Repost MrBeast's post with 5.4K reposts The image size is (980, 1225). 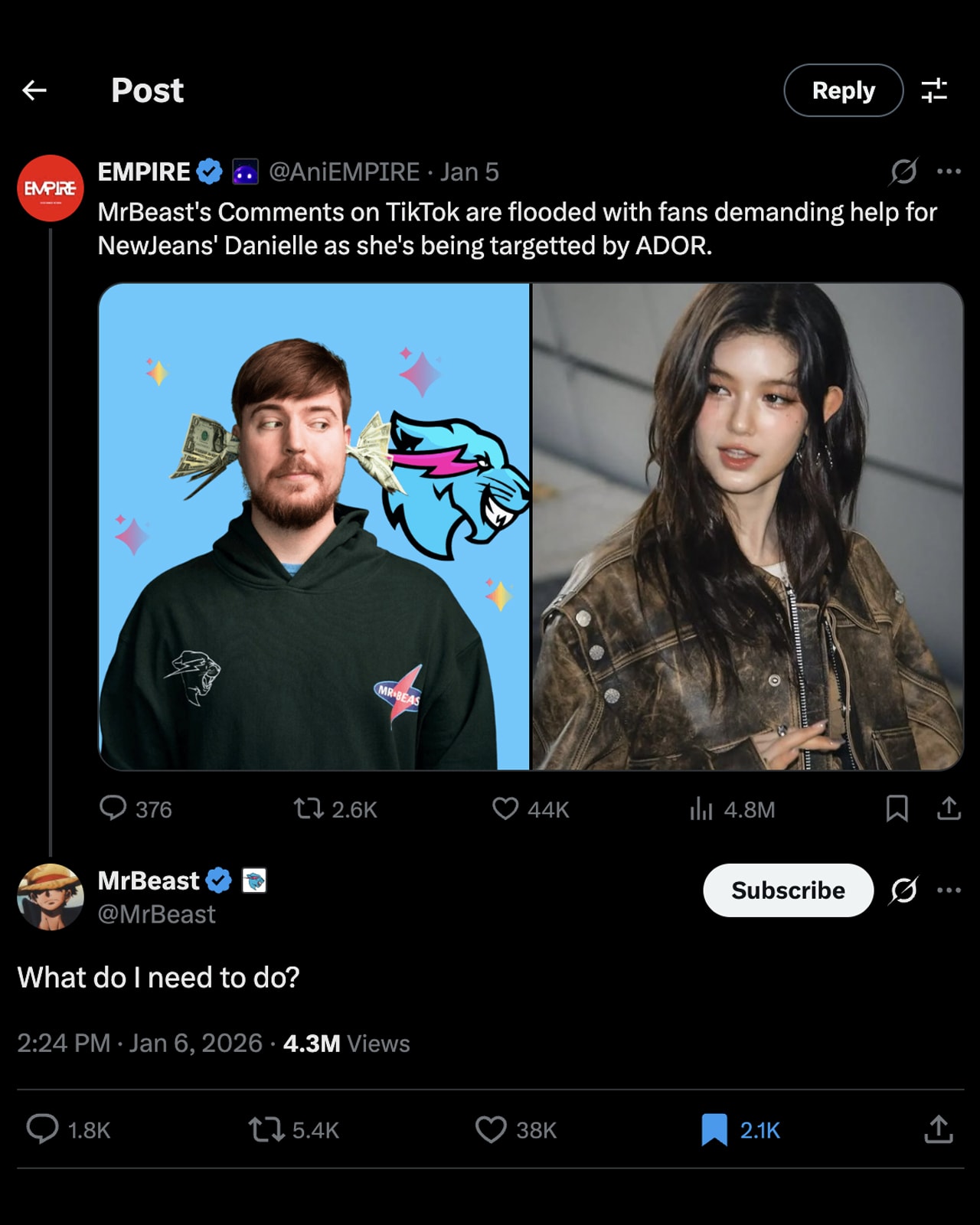coord(266,1129)
